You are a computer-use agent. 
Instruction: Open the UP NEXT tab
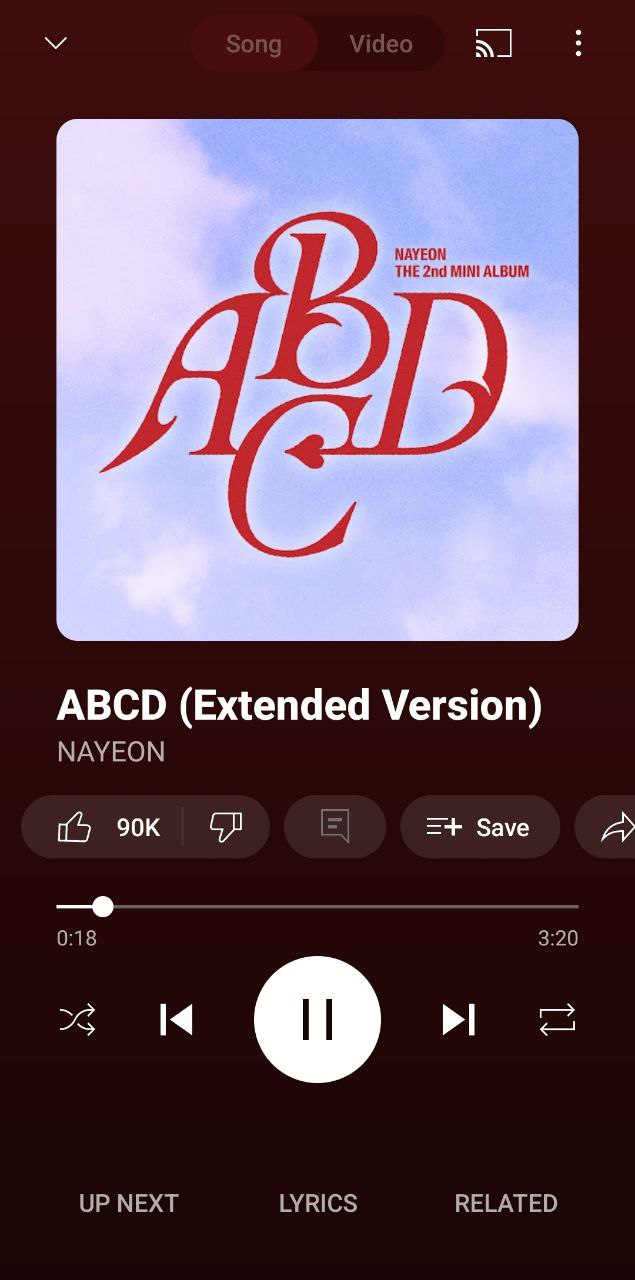129,1203
